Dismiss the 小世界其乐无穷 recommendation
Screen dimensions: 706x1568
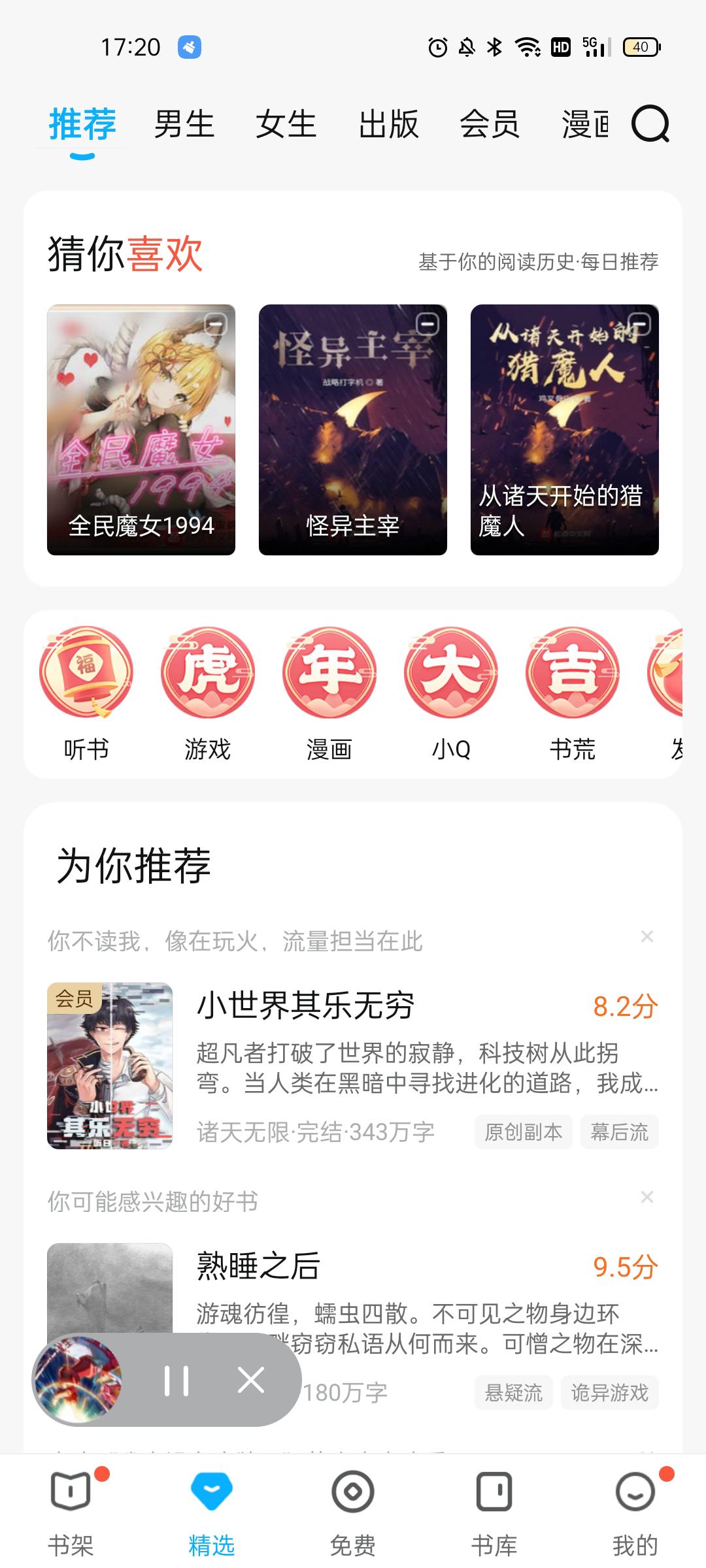647,937
